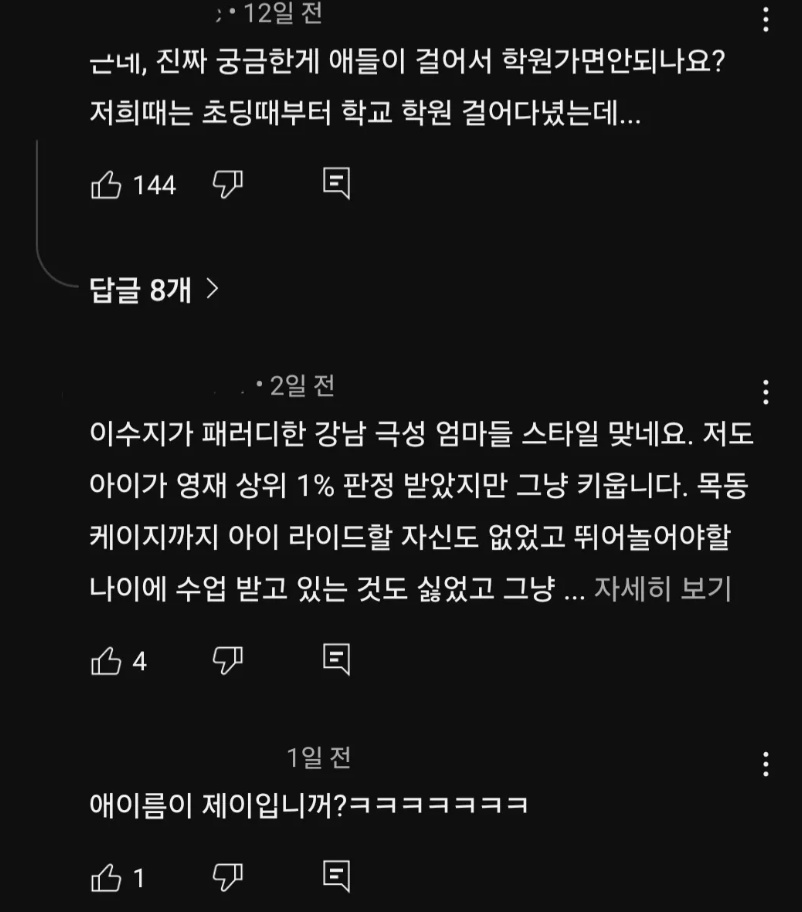Screen dimensions: 802x912
Task: Expand 자세히 보기 on the 이수지 comment
Action: tap(663, 589)
